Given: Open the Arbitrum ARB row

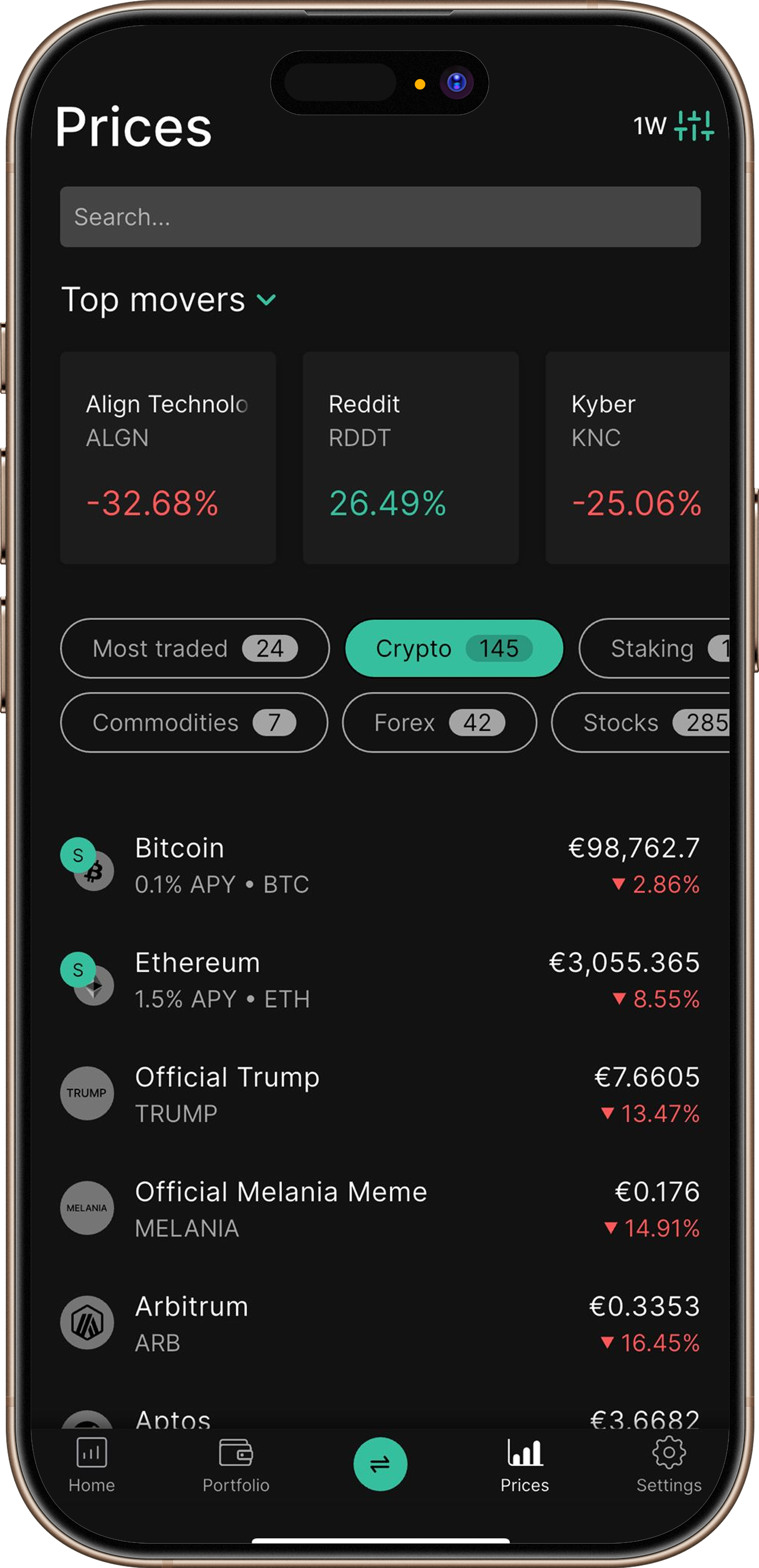Looking at the screenshot, I should pyautogui.click(x=380, y=1324).
